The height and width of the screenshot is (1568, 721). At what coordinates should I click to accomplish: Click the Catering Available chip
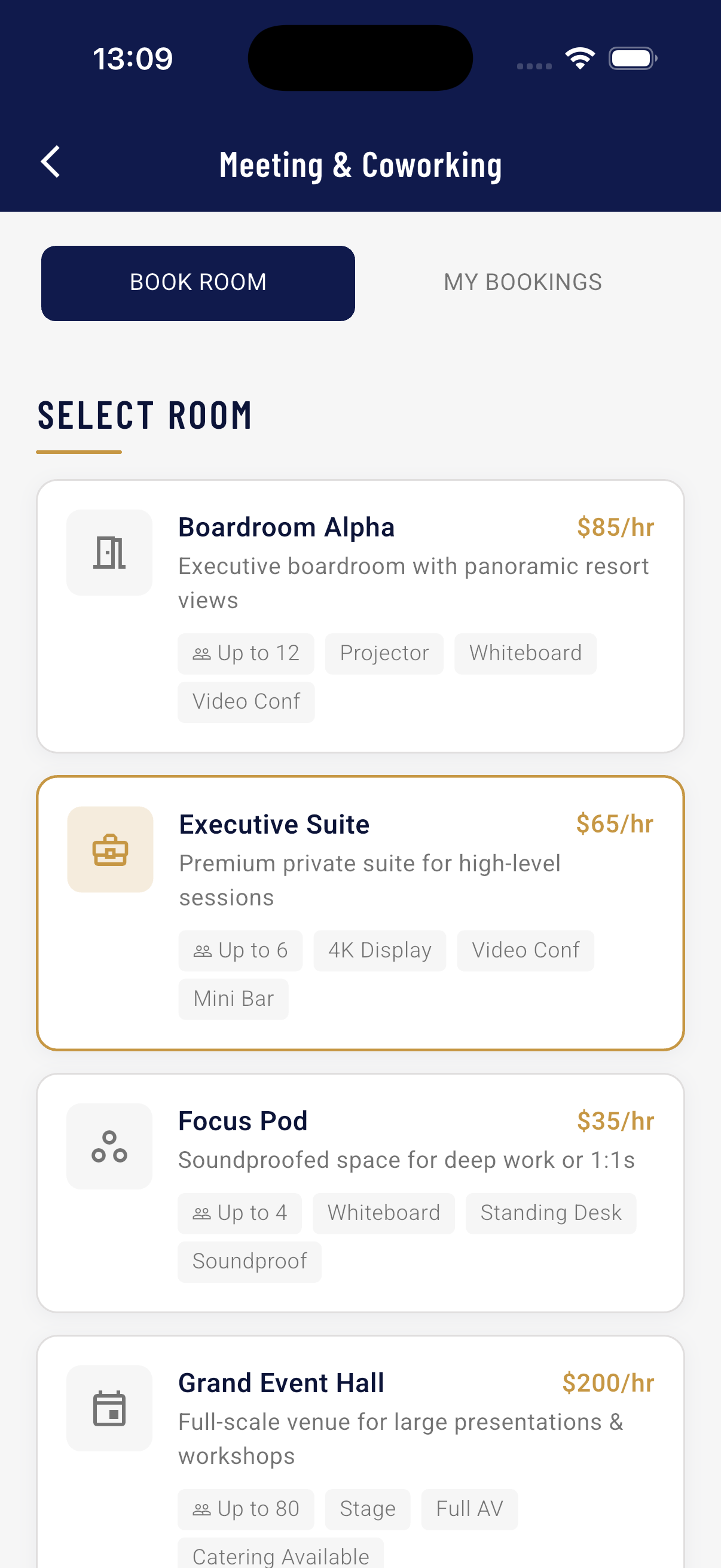280,1556
